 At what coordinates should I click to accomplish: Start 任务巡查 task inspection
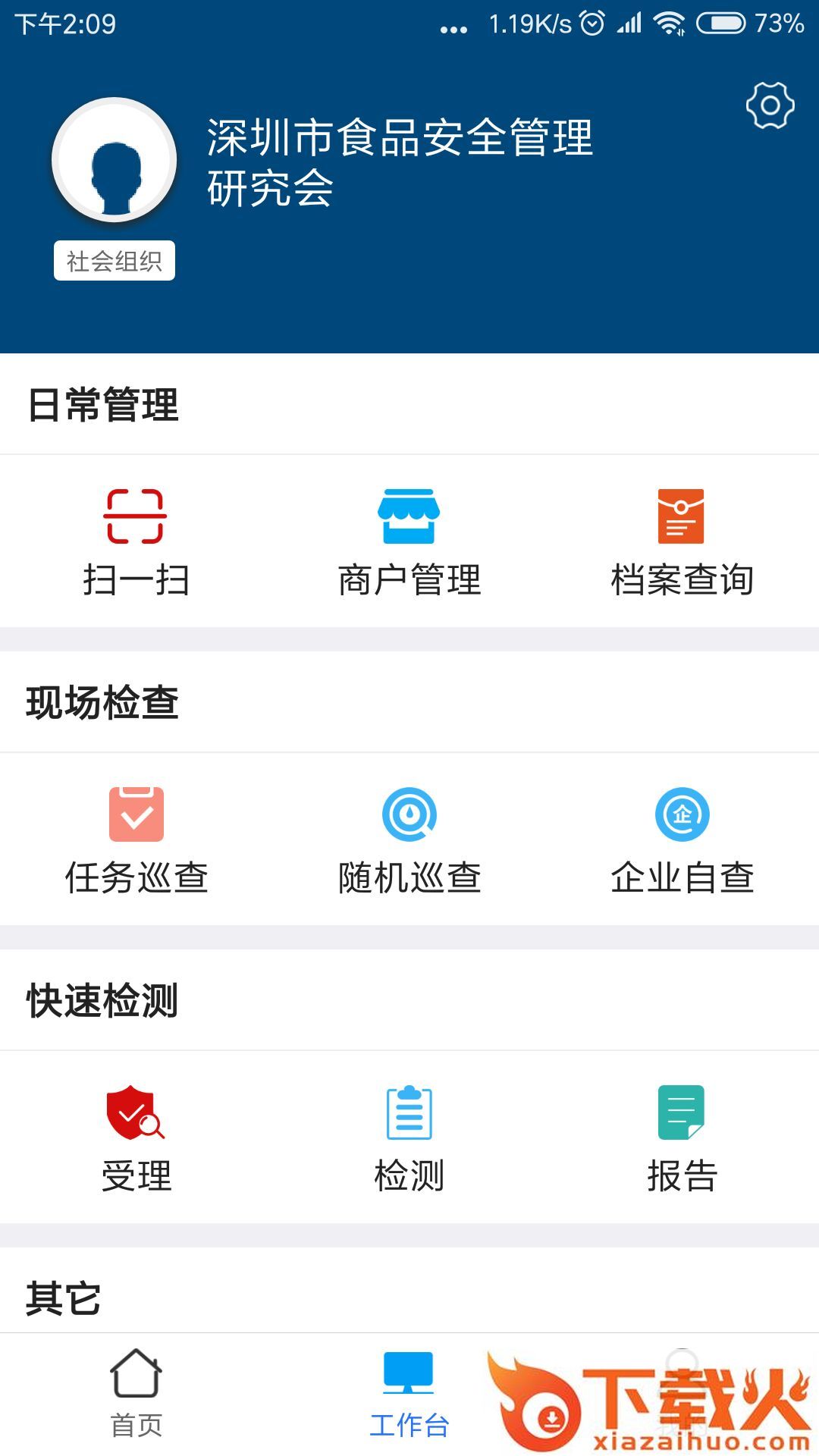coord(136,839)
